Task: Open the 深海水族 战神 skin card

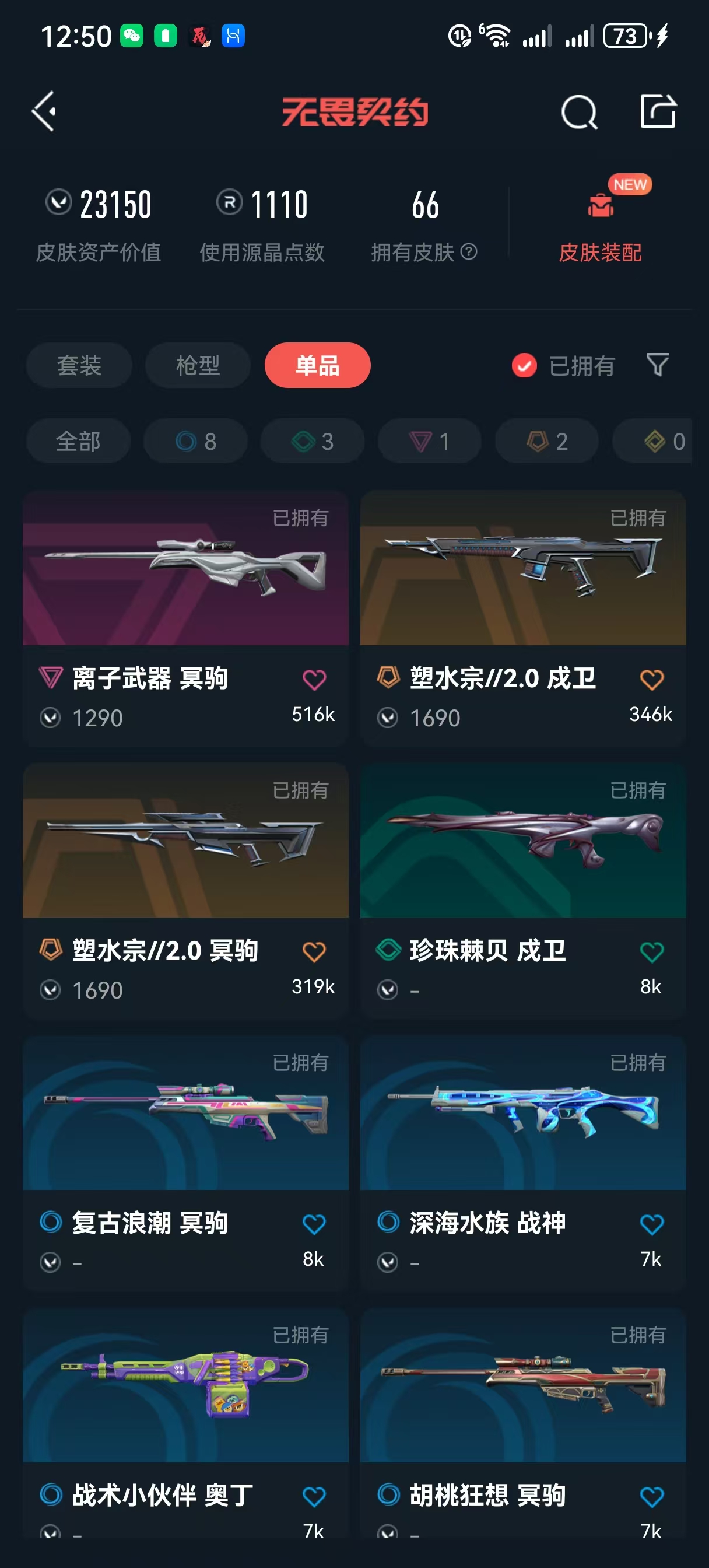Action: click(x=523, y=1163)
